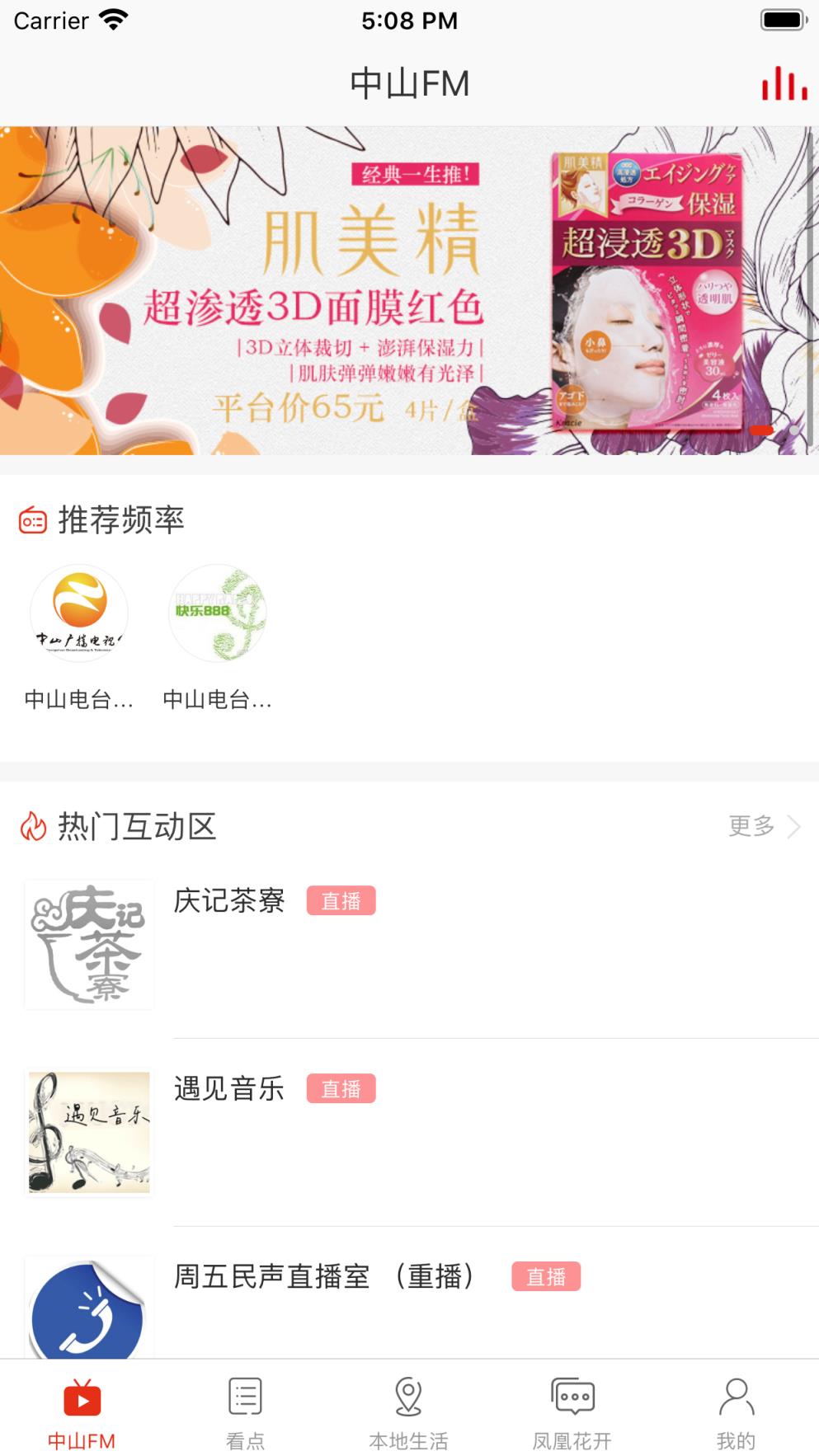The width and height of the screenshot is (819, 1456).
Task: Open the audio chart icon at top right
Action: click(x=784, y=82)
